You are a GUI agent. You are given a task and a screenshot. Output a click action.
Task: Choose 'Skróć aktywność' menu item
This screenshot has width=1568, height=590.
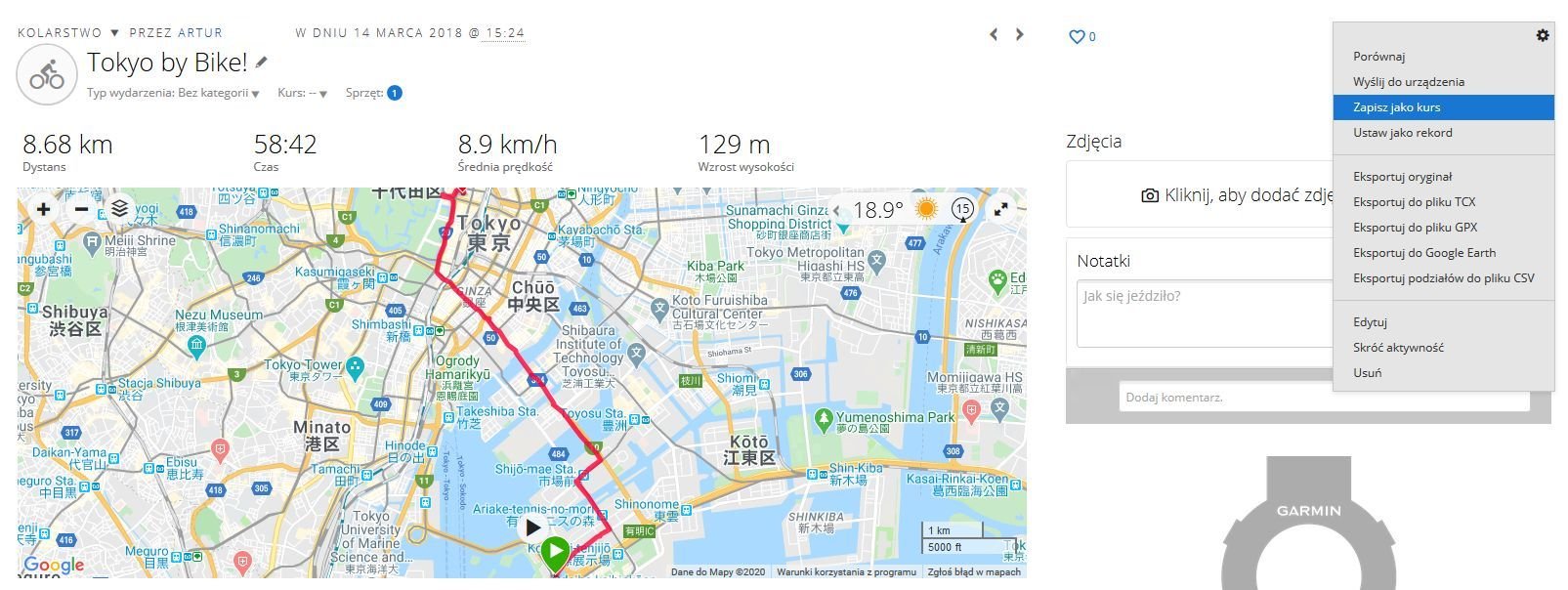tap(1398, 348)
